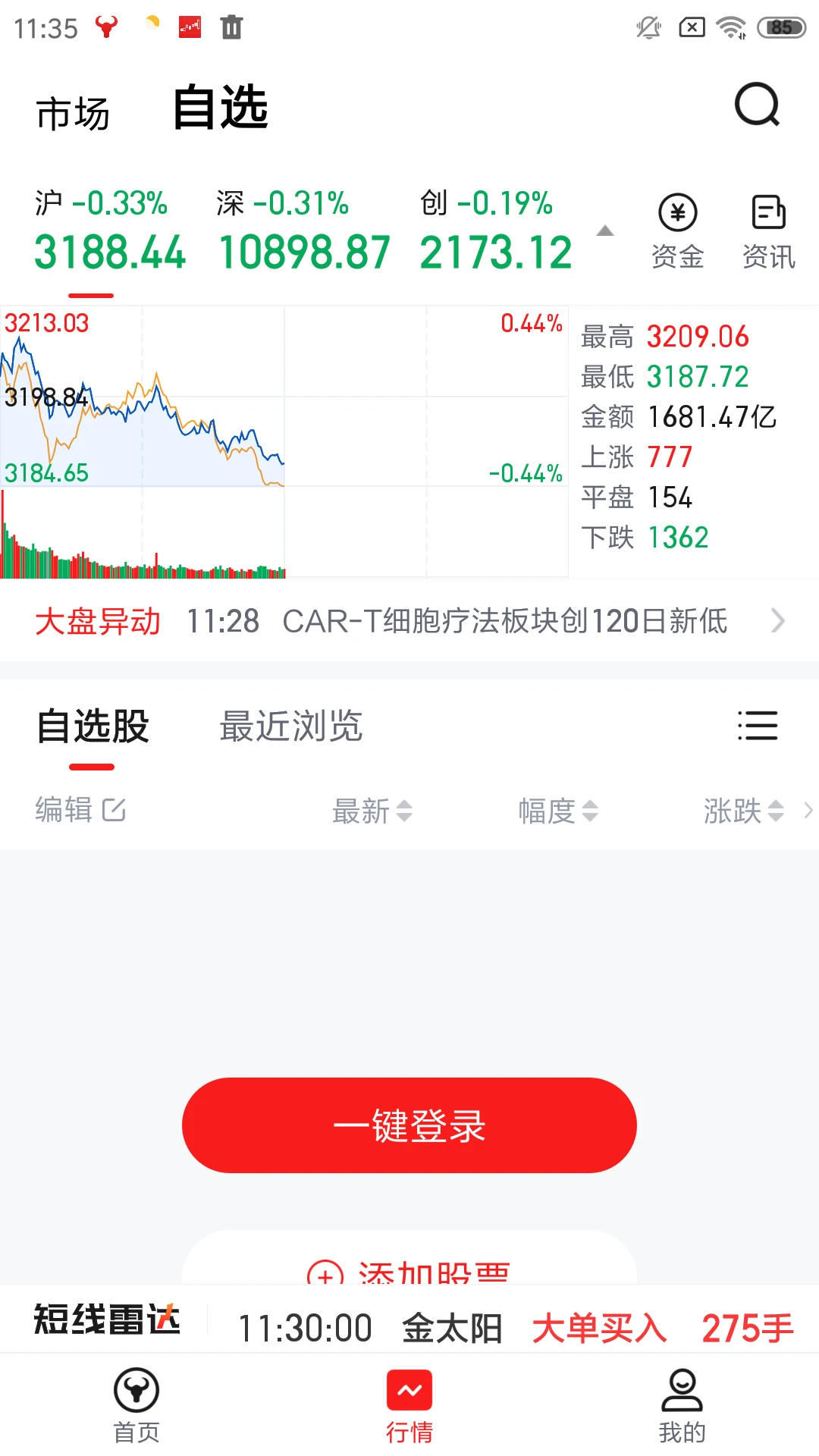Toggle sorting by 最新
This screenshot has height=1456, width=819.
pos(372,811)
